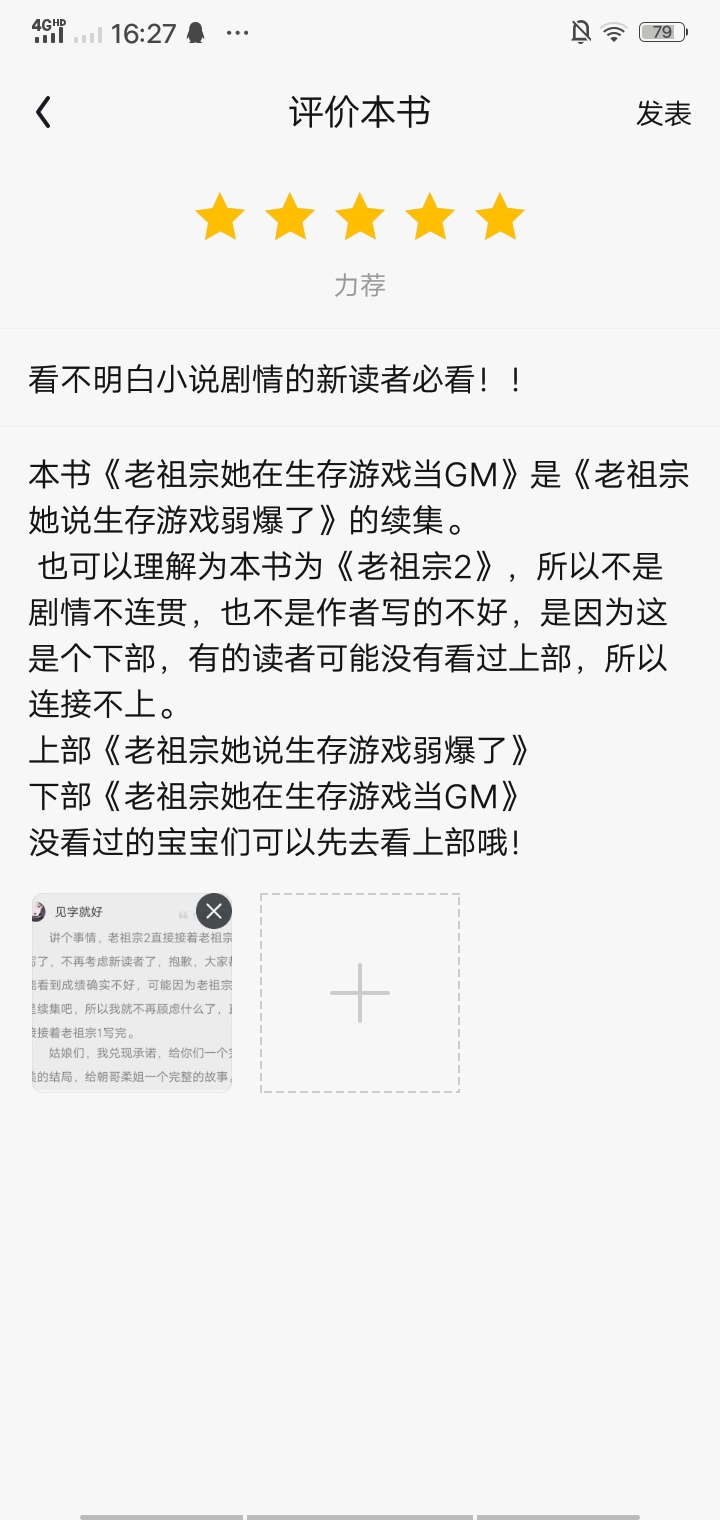Set rating to one star
Image resolution: width=720 pixels, height=1520 pixels.
pos(220,217)
